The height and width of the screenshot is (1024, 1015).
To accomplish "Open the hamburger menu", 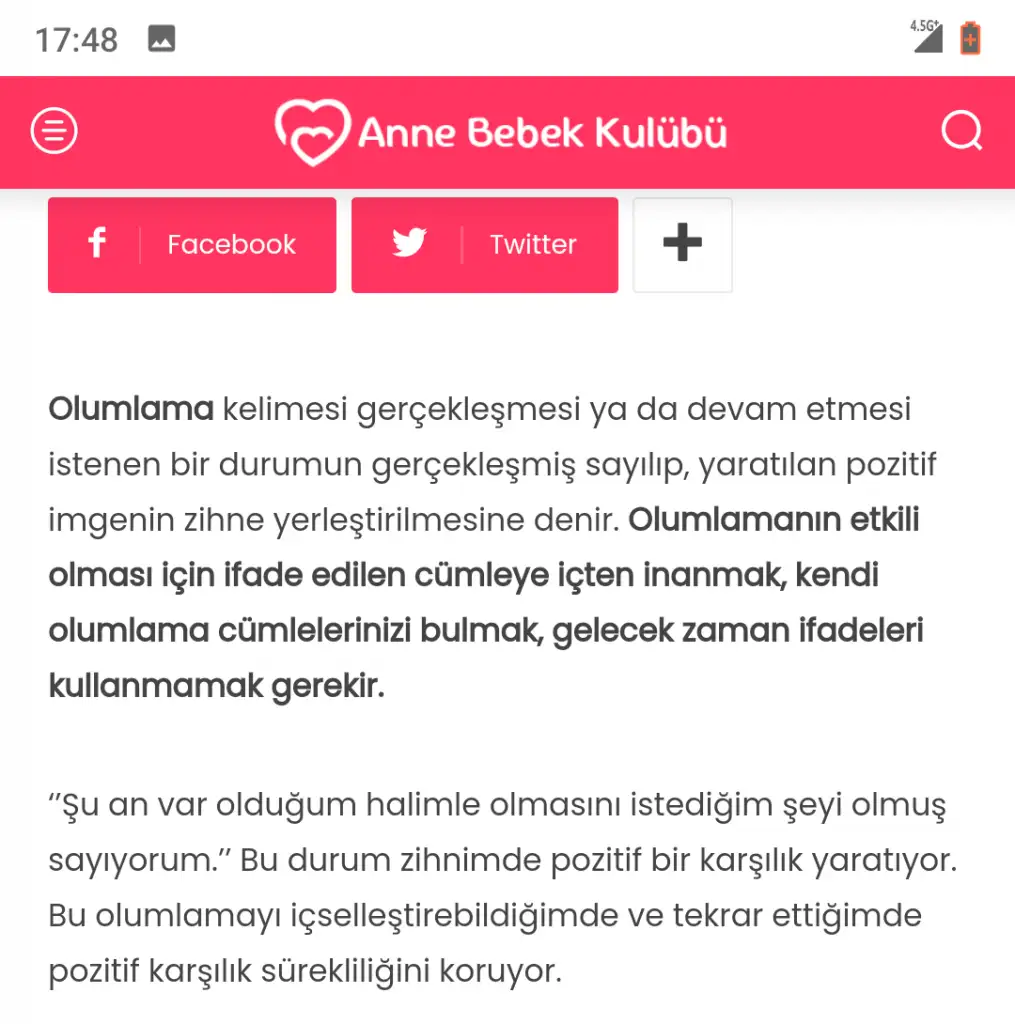I will click(54, 131).
